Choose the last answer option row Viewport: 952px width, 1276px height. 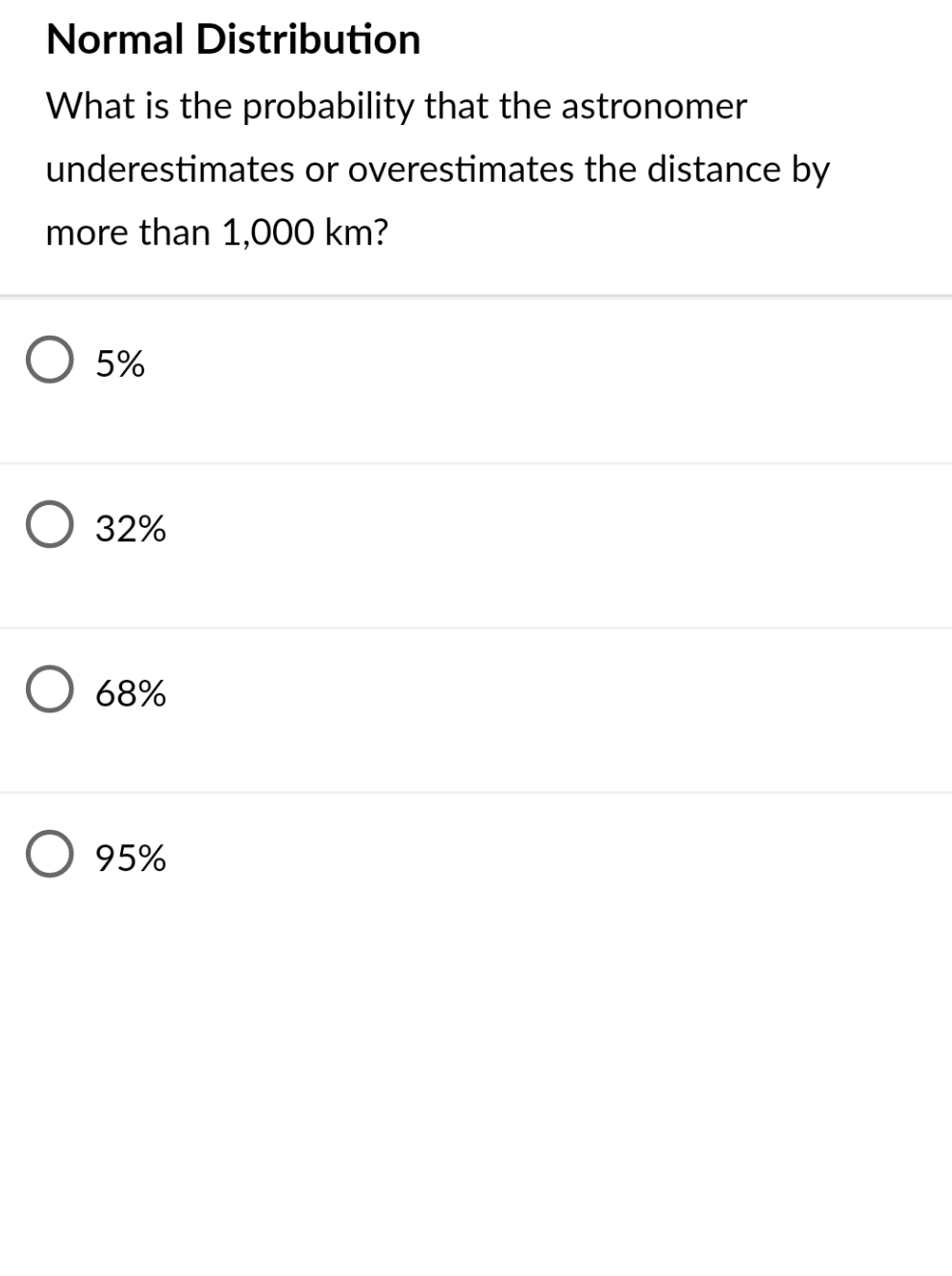coord(476,870)
